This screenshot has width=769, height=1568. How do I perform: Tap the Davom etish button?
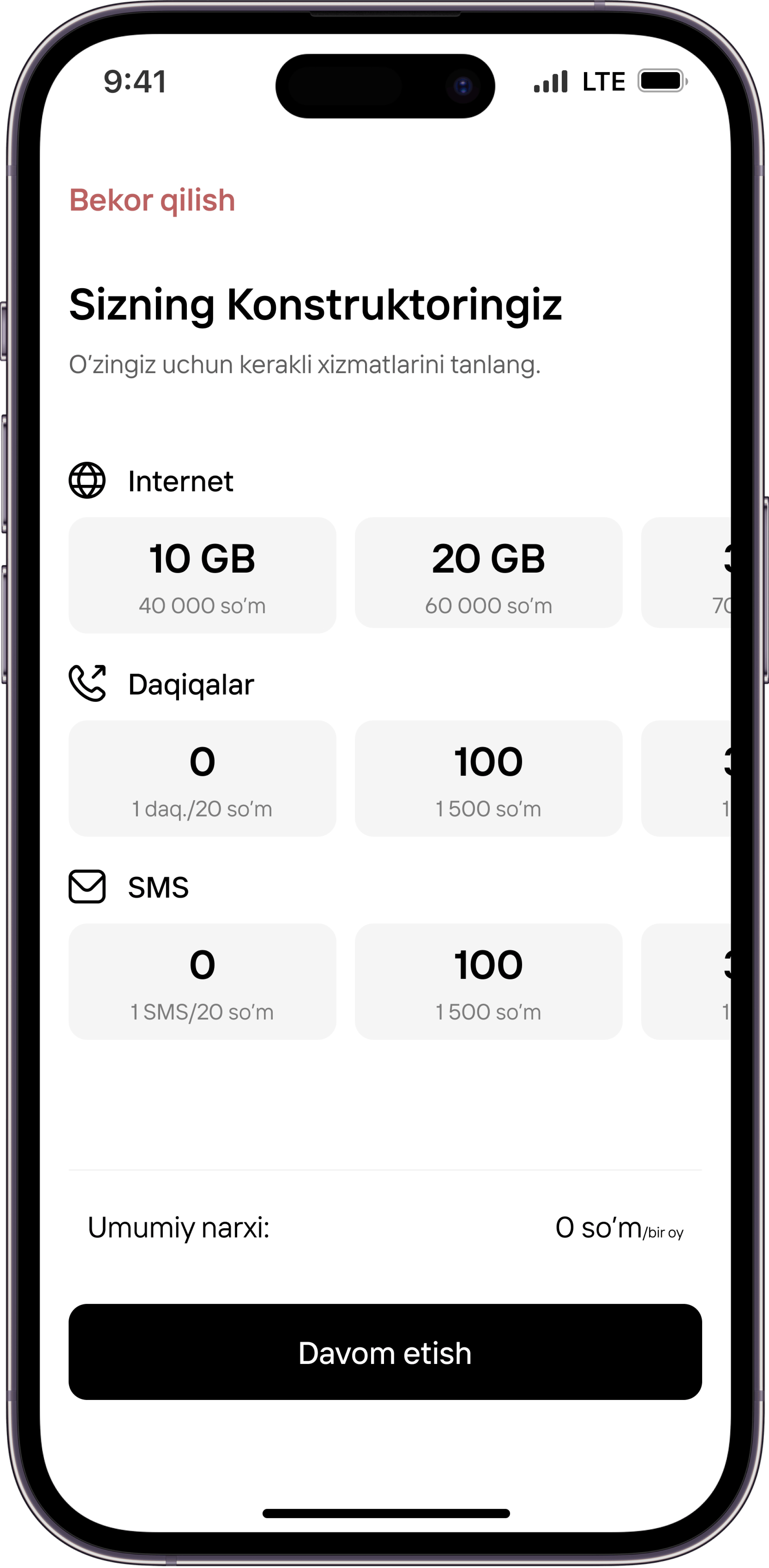[385, 1352]
